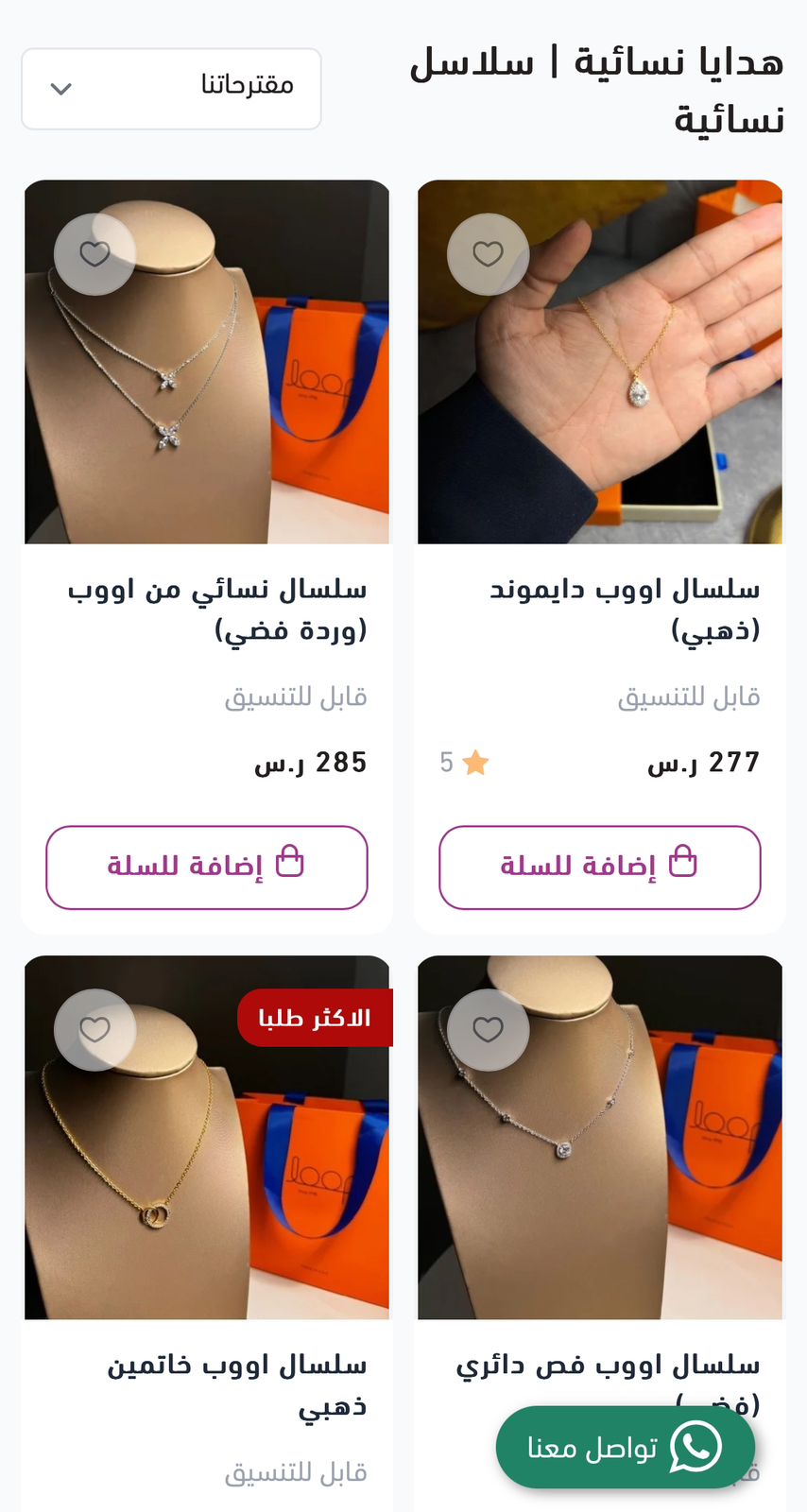Add the 277 ر.س necklace to cart
Image resolution: width=807 pixels, height=1512 pixels.
pos(599,867)
